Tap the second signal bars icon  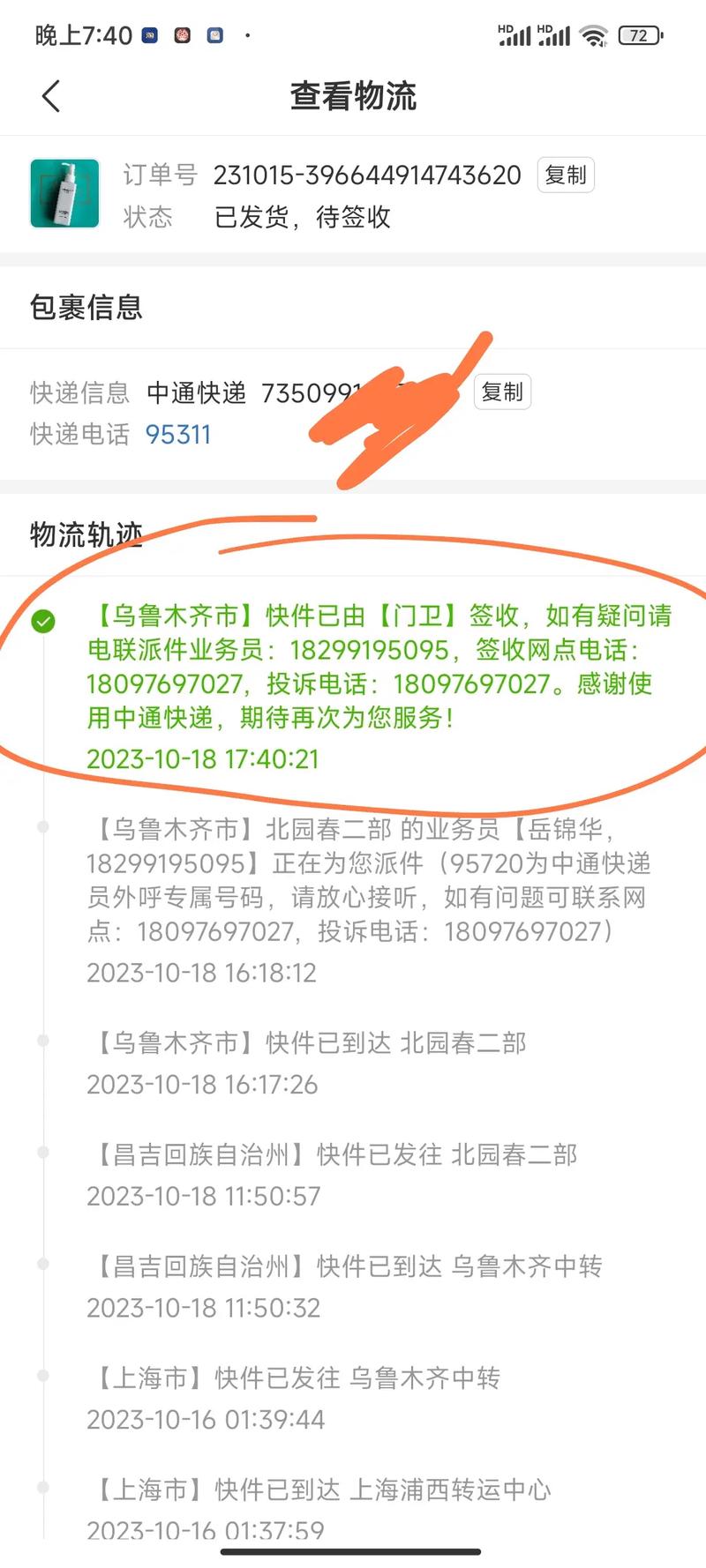point(556,36)
